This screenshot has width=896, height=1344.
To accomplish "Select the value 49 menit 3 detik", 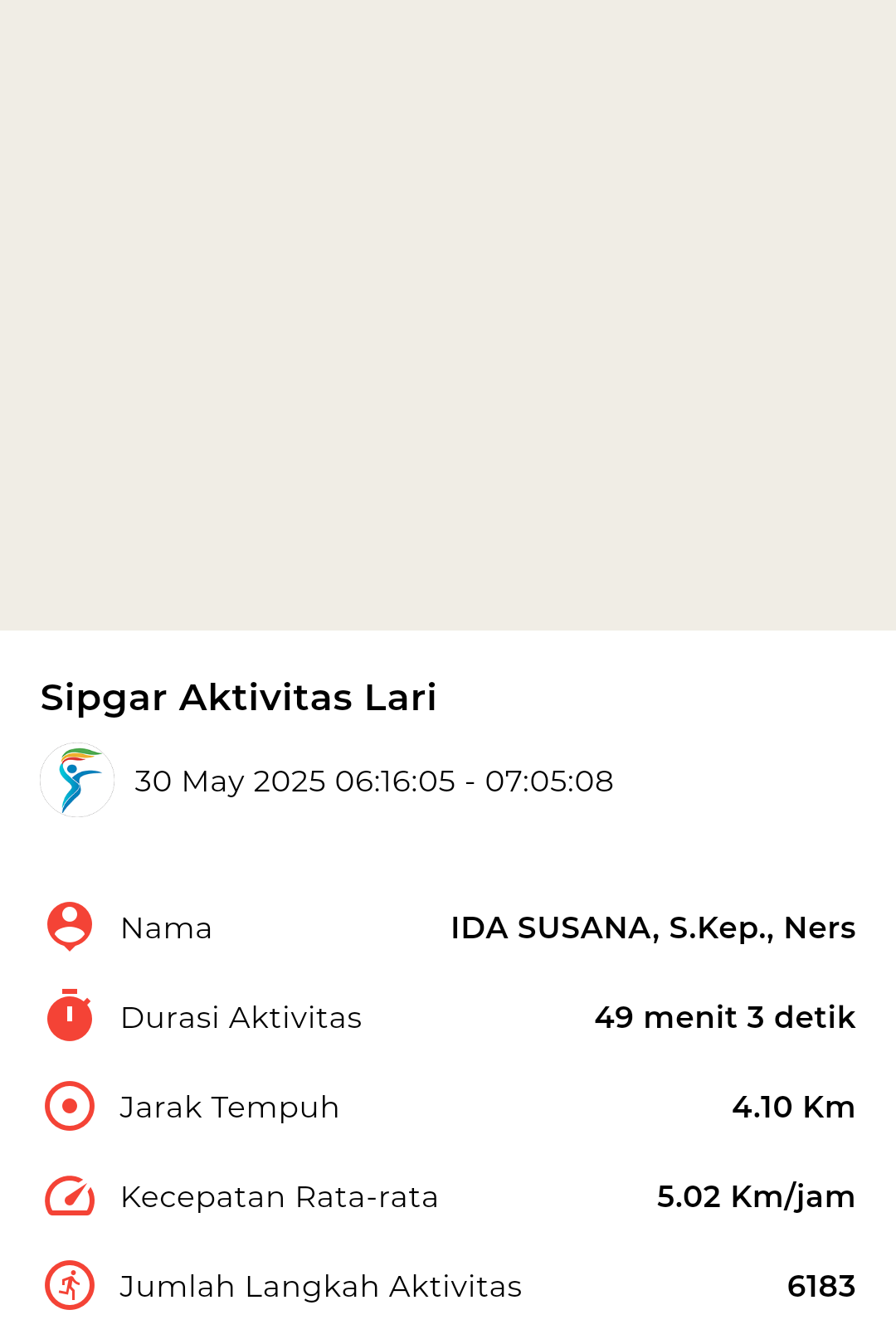I will tap(724, 1017).
